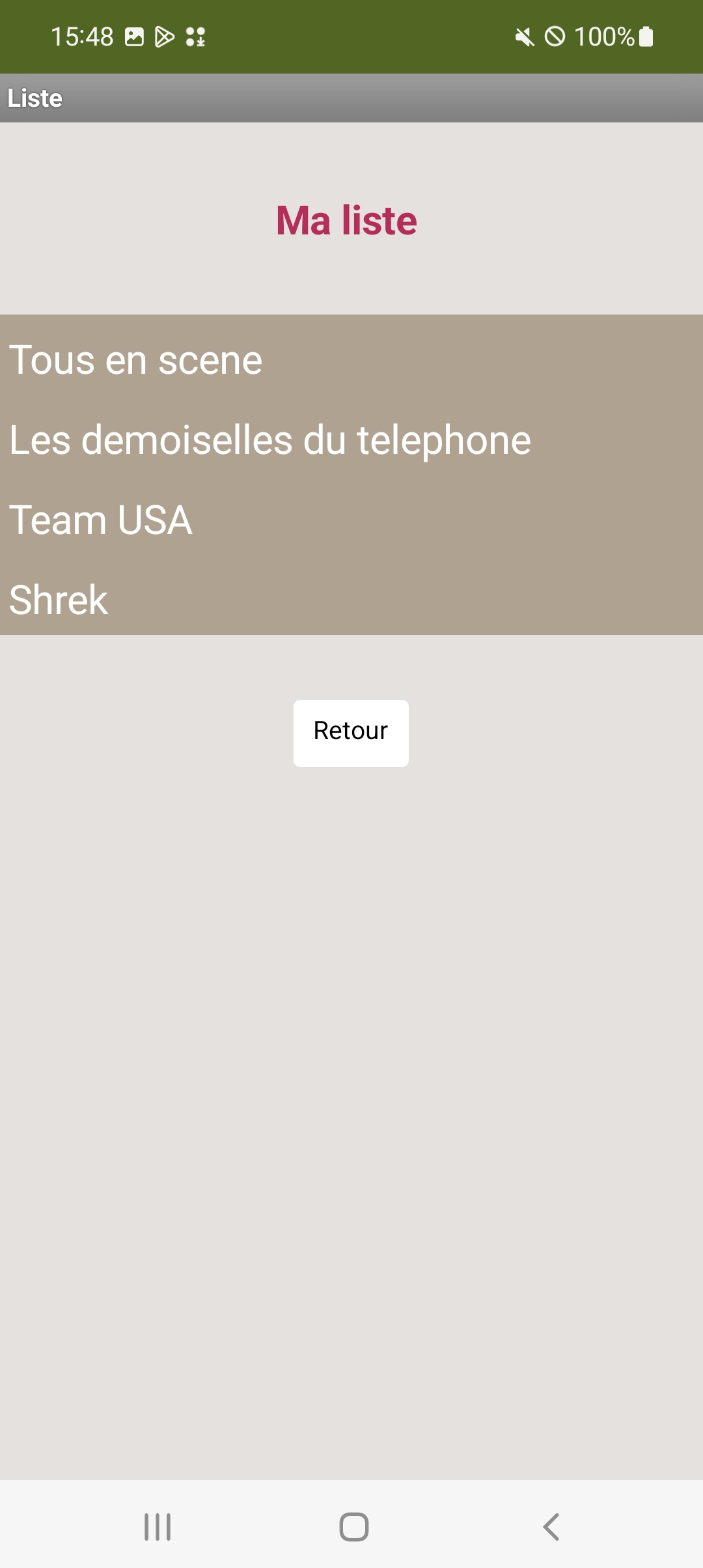
Task: Select 'Tous en scene' from the list
Action: (351, 359)
